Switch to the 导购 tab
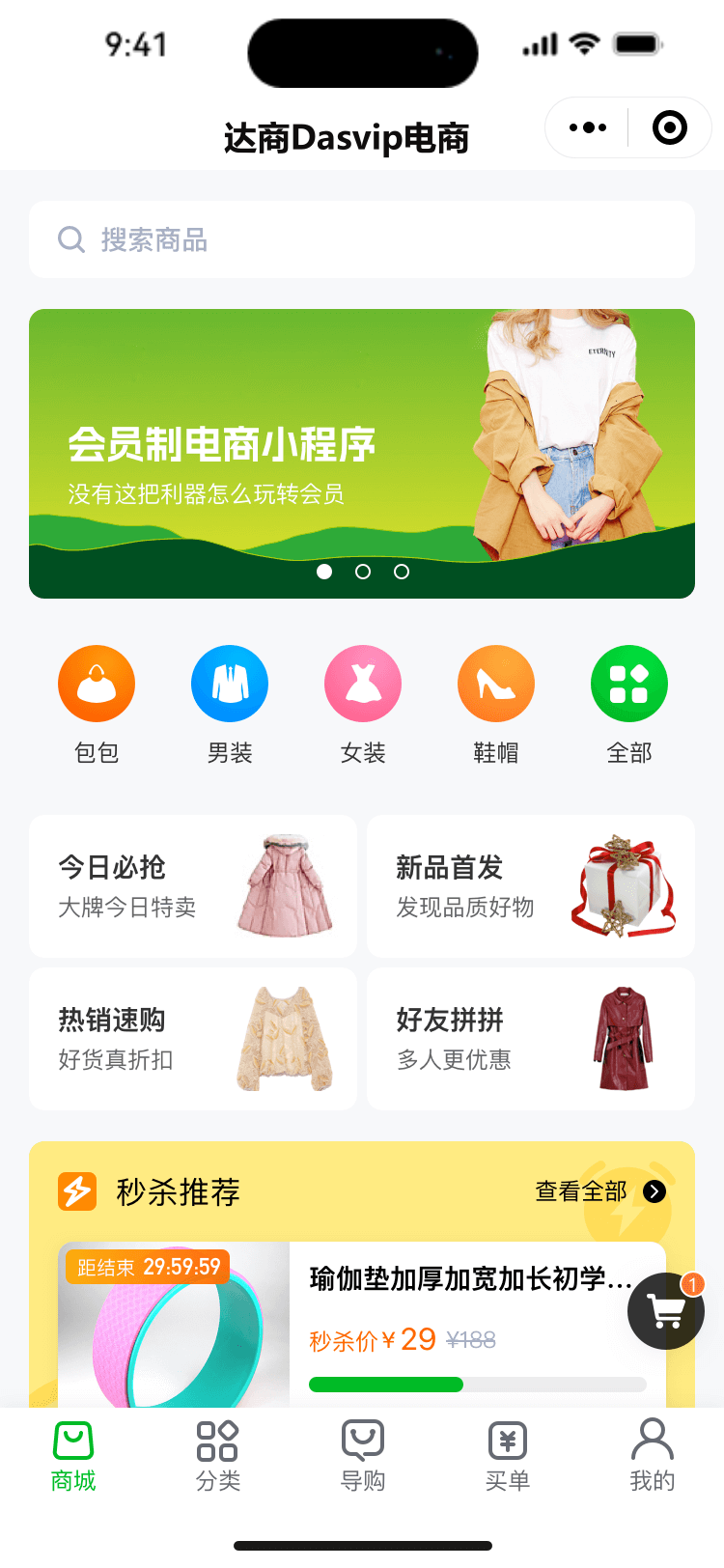724x1568 pixels. [363, 1456]
